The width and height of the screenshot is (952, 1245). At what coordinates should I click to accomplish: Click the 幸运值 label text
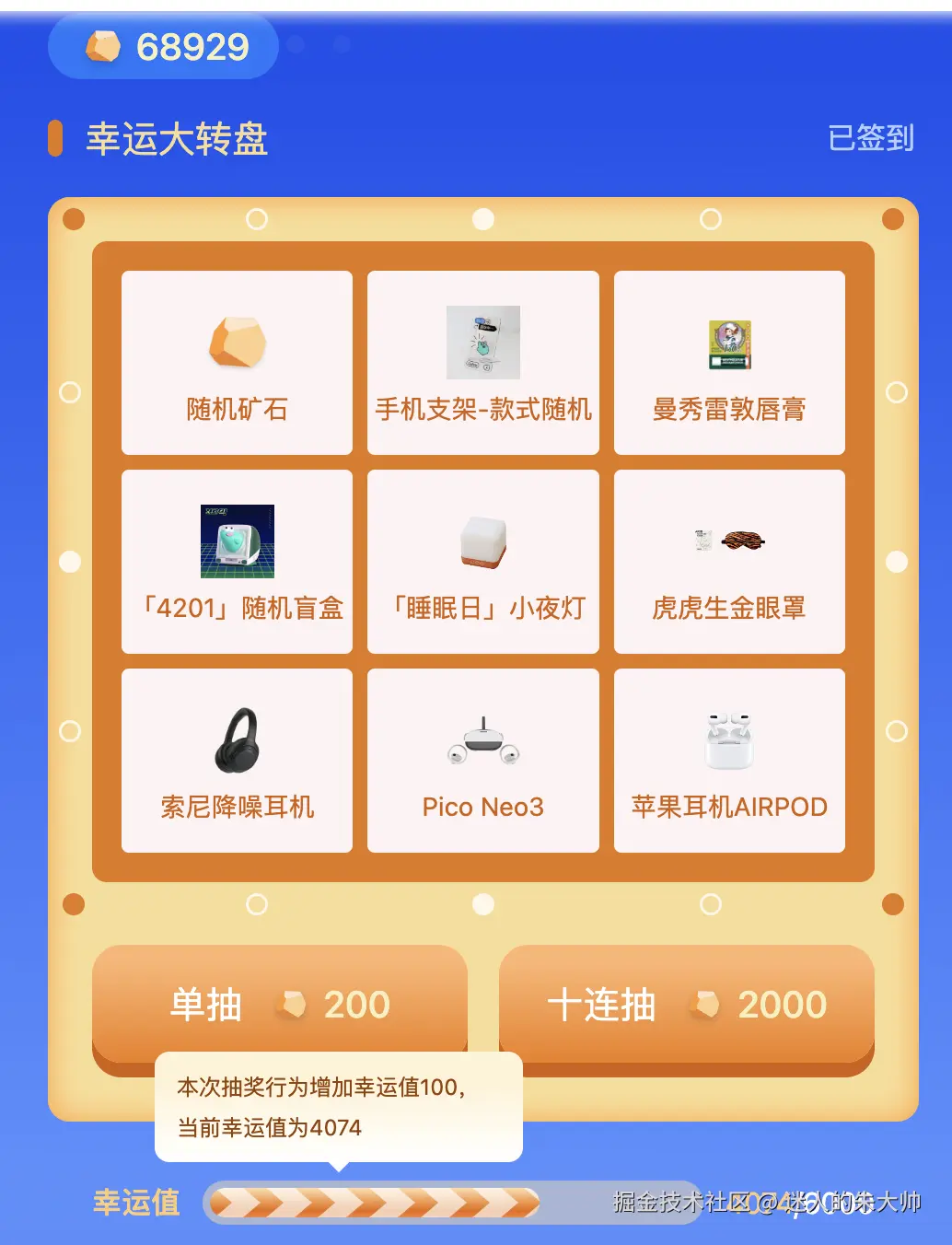(x=135, y=1203)
